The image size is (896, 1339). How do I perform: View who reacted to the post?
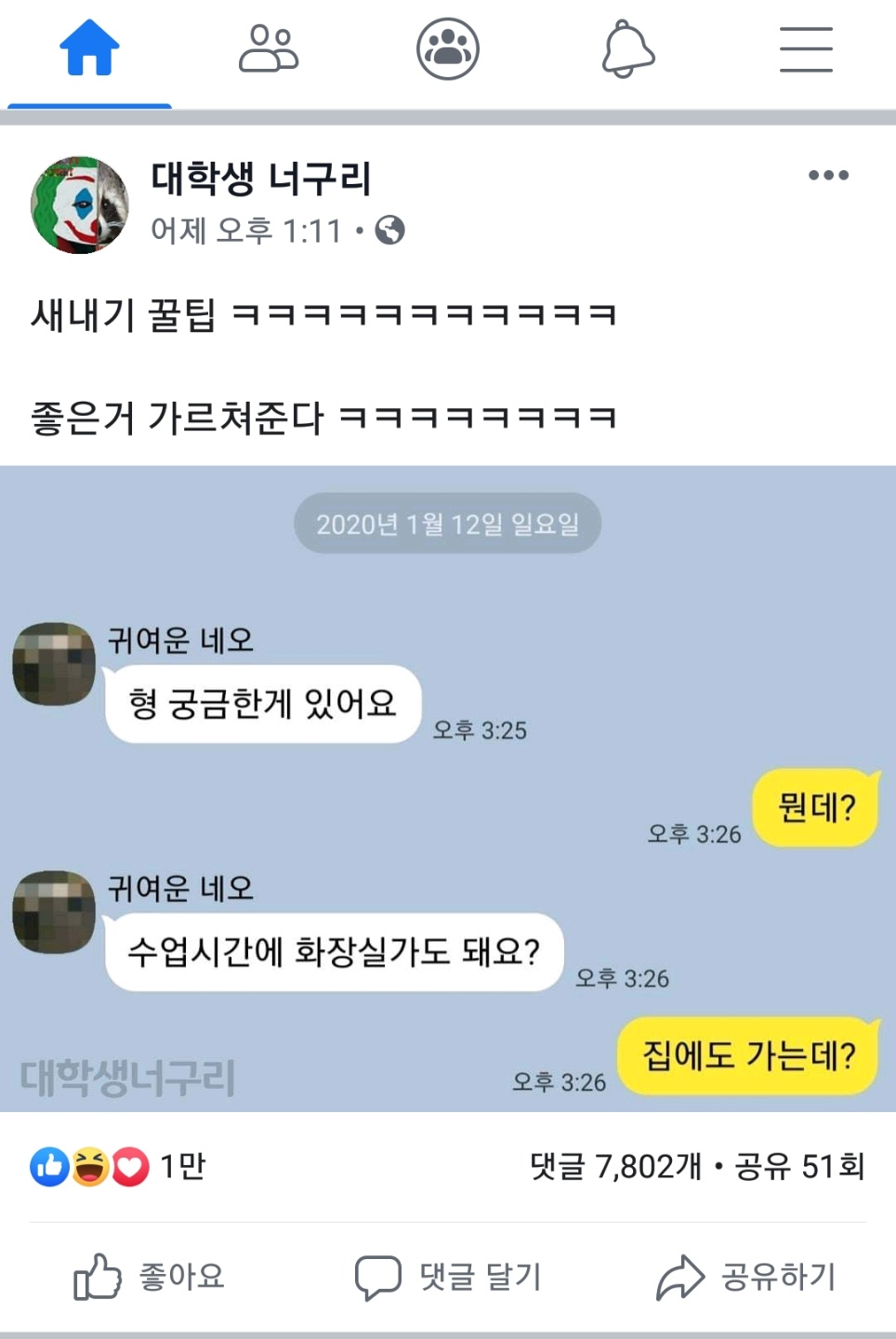pos(117,1166)
